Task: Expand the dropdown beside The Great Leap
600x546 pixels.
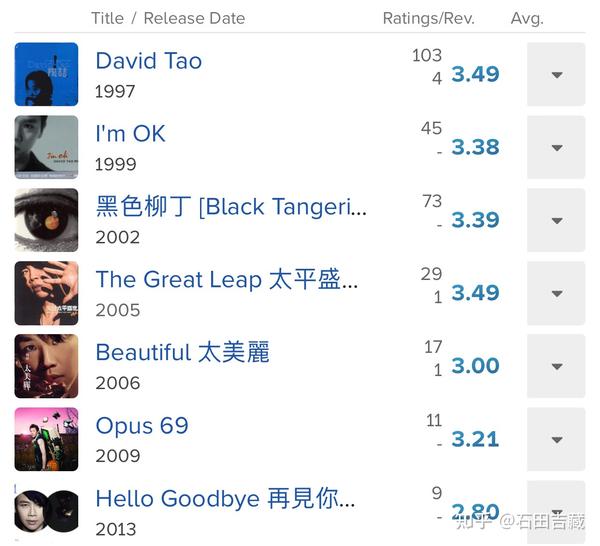Action: pyautogui.click(x=556, y=294)
